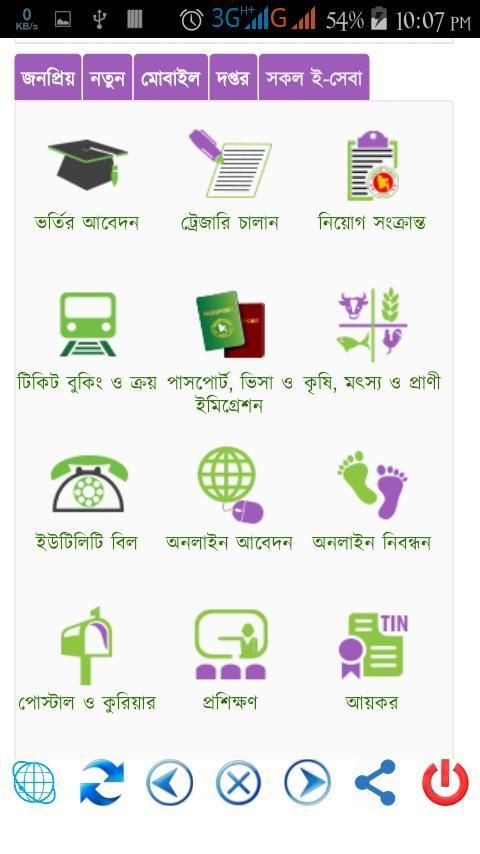480x854 pixels.
Task: Switch to the জনপ্রিয় tab
Action: click(48, 77)
